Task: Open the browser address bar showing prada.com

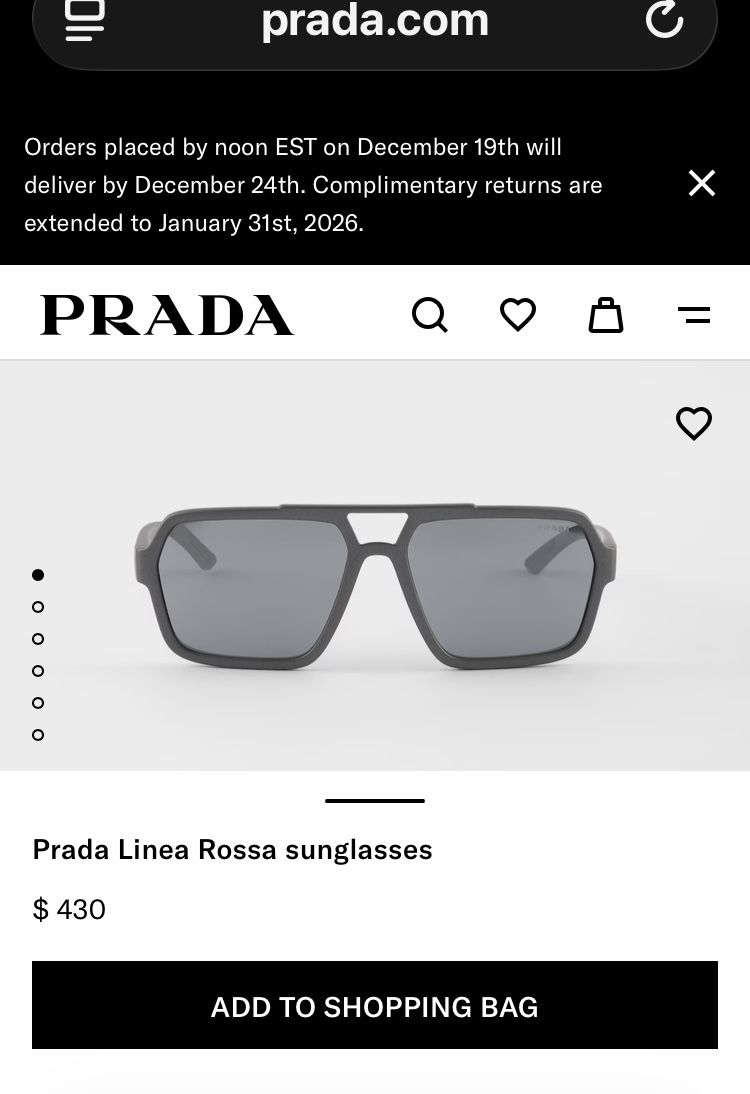Action: pos(375,22)
